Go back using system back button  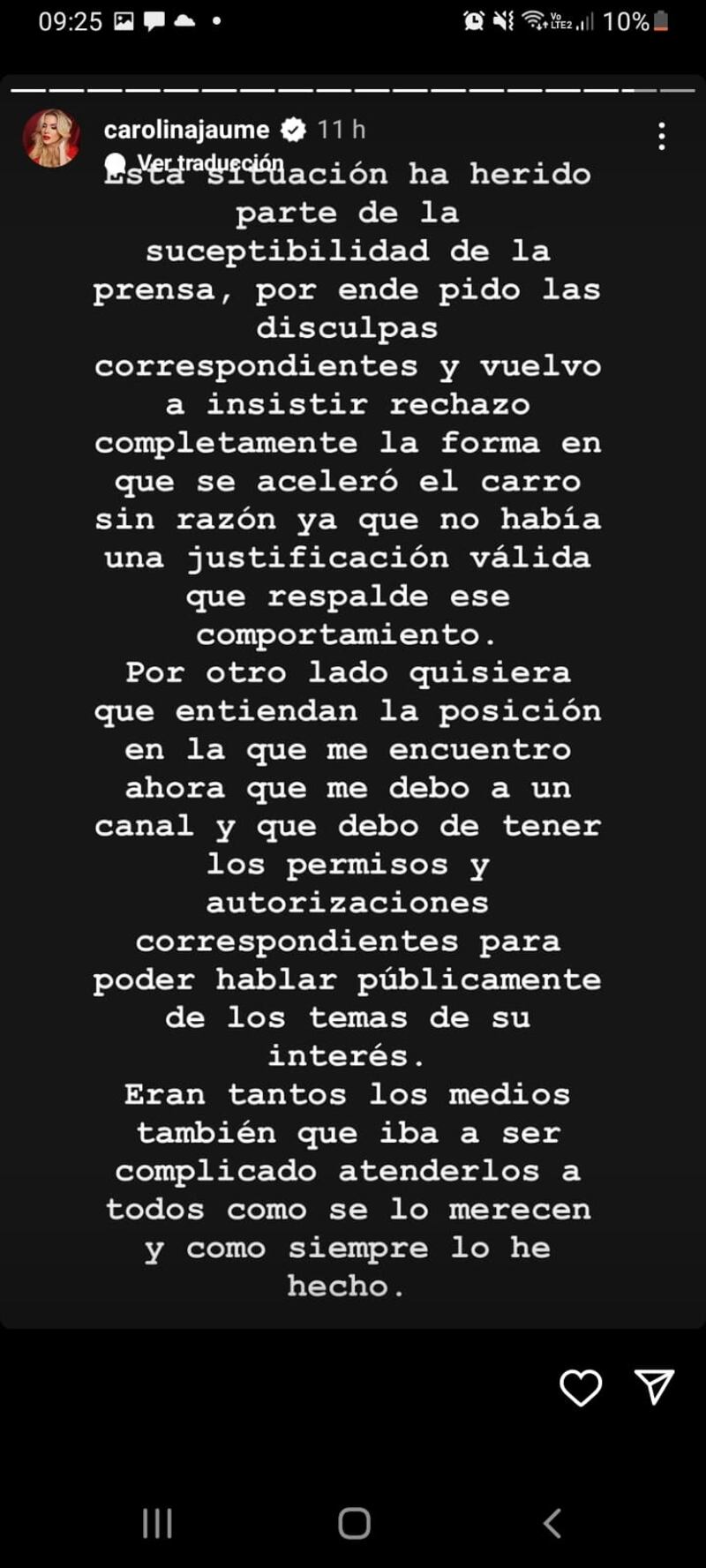pyautogui.click(x=552, y=1523)
